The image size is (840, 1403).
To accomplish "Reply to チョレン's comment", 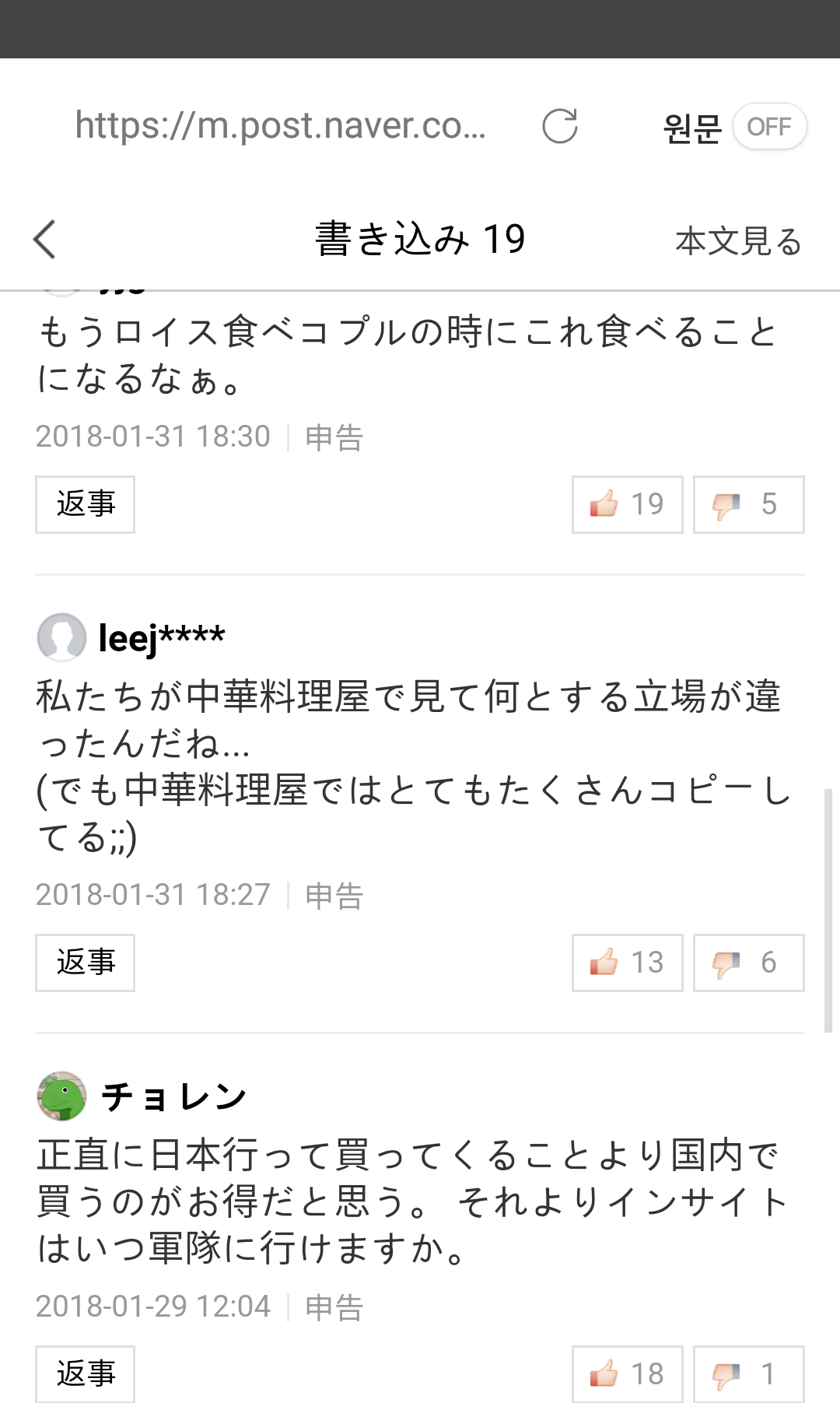I will click(x=86, y=1373).
